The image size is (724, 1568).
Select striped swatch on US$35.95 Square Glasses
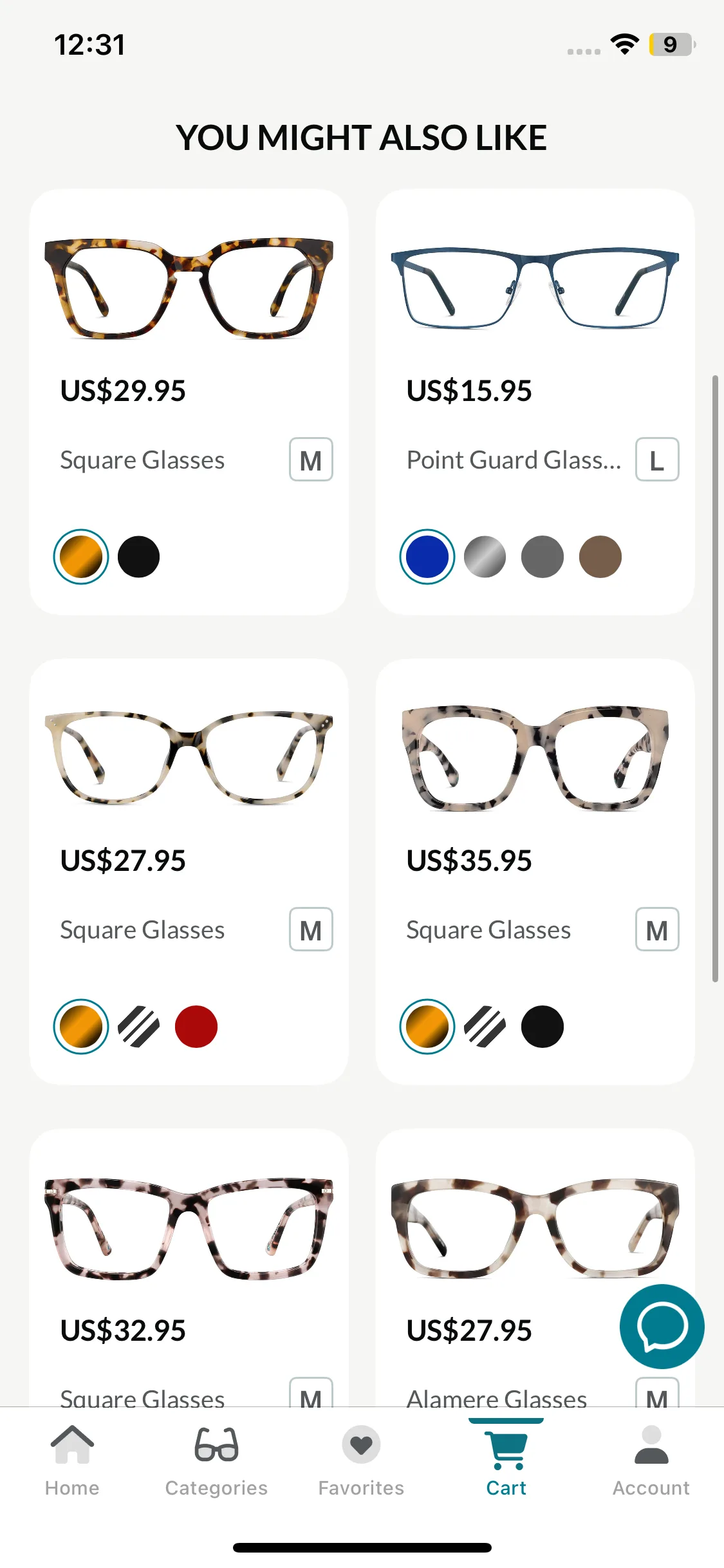pos(485,1027)
